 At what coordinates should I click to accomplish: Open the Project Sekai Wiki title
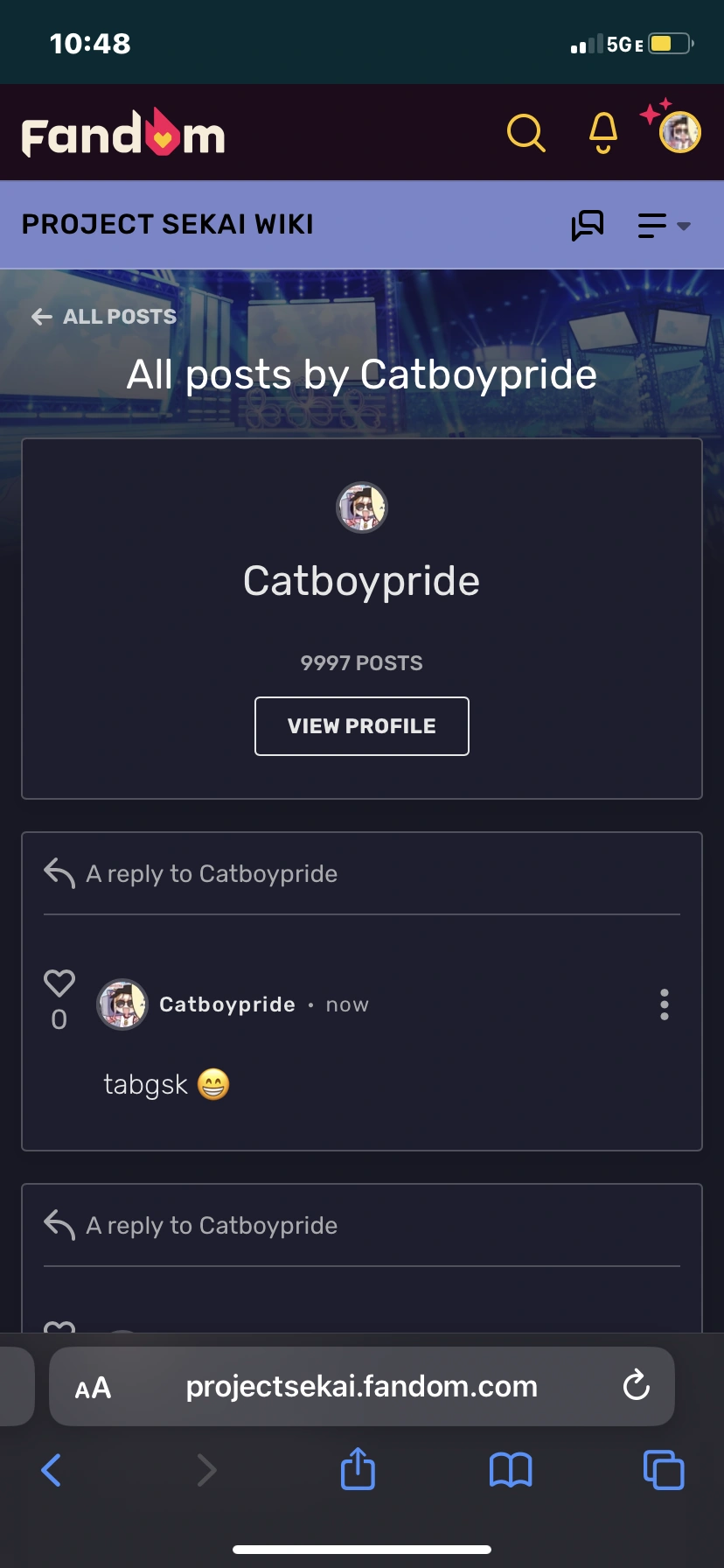pyautogui.click(x=168, y=225)
